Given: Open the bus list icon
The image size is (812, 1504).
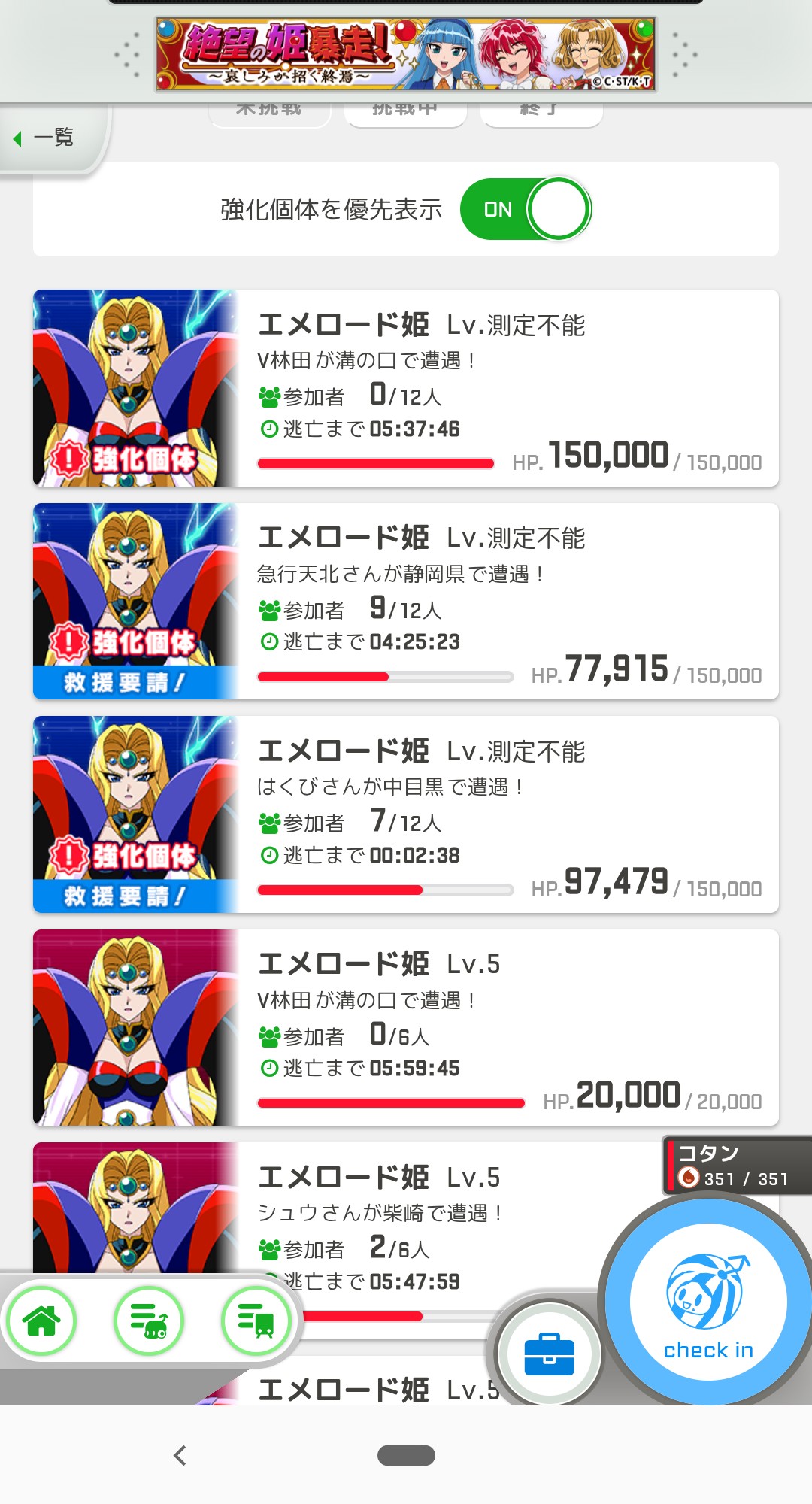Looking at the screenshot, I should click(149, 1321).
